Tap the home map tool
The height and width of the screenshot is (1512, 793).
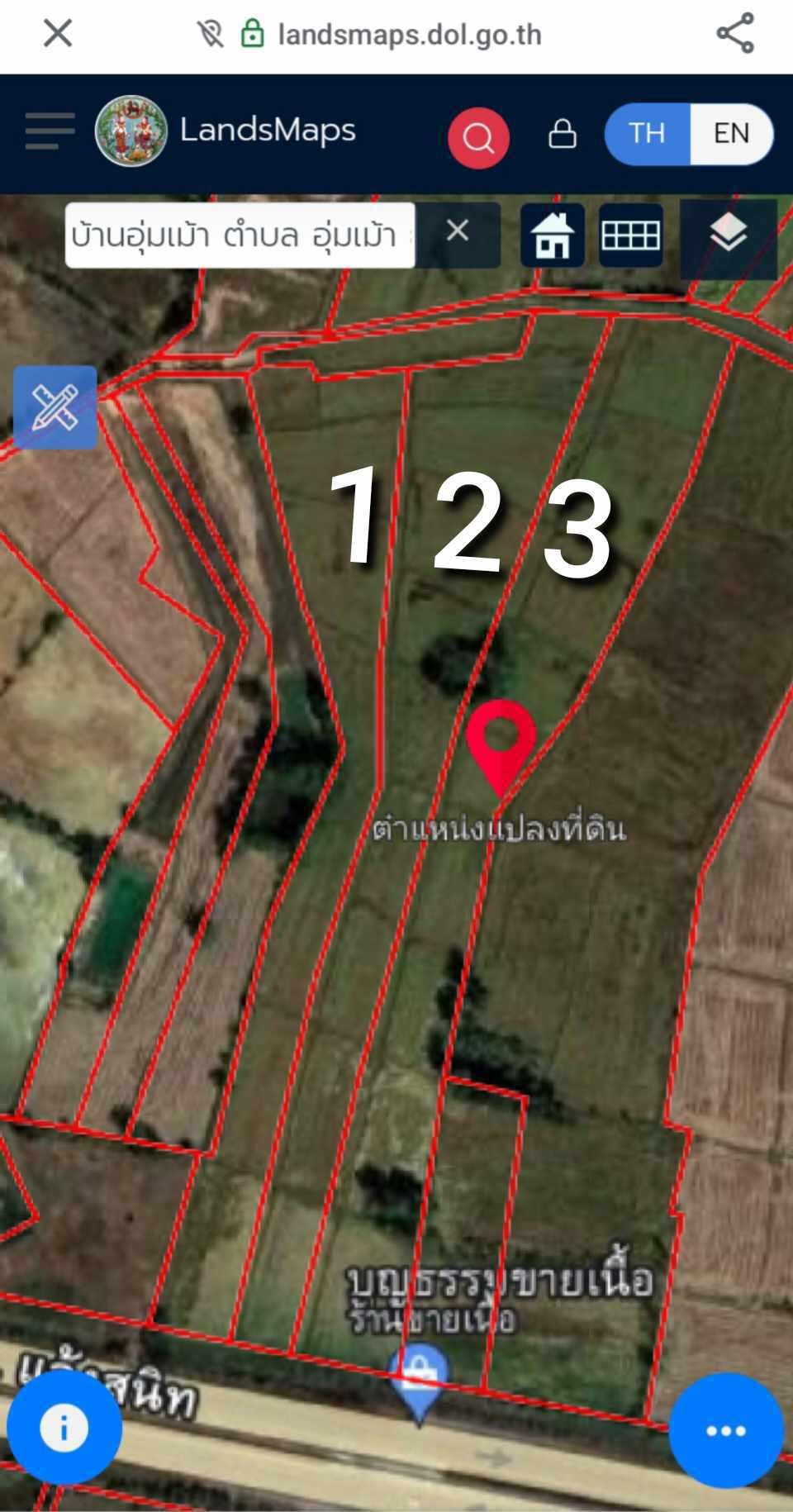click(x=553, y=235)
